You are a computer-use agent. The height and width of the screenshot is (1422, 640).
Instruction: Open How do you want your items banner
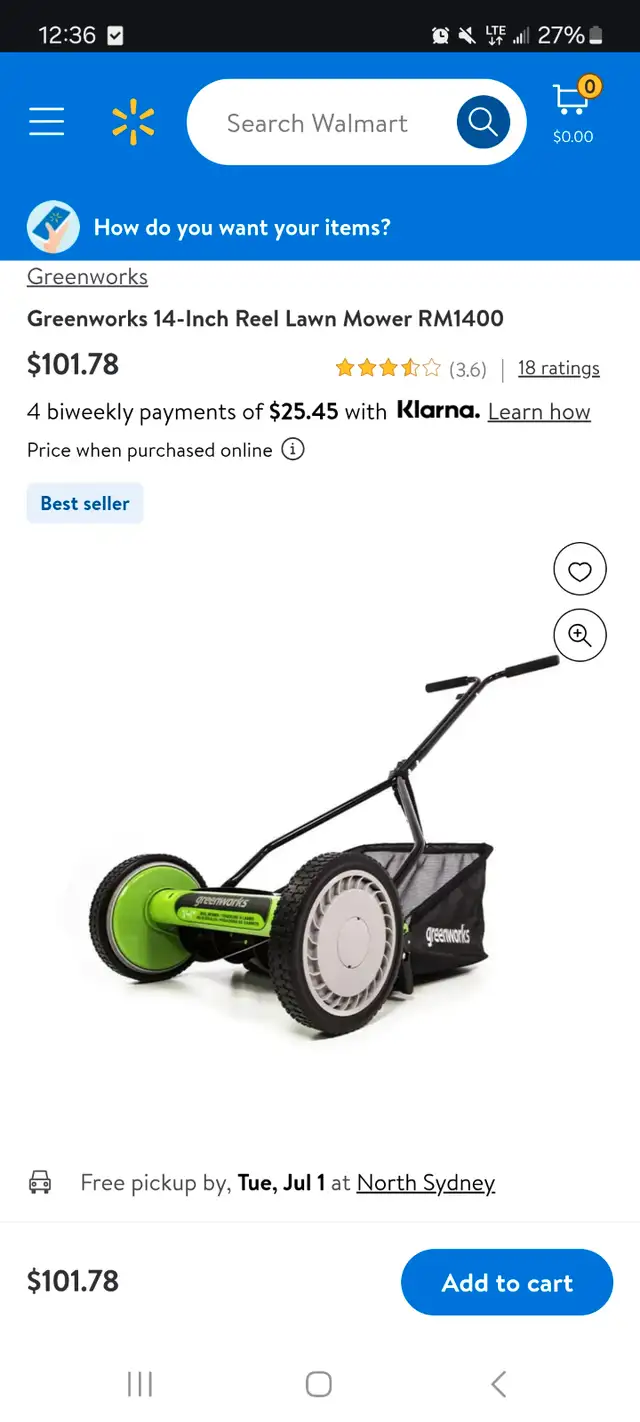tap(320, 227)
